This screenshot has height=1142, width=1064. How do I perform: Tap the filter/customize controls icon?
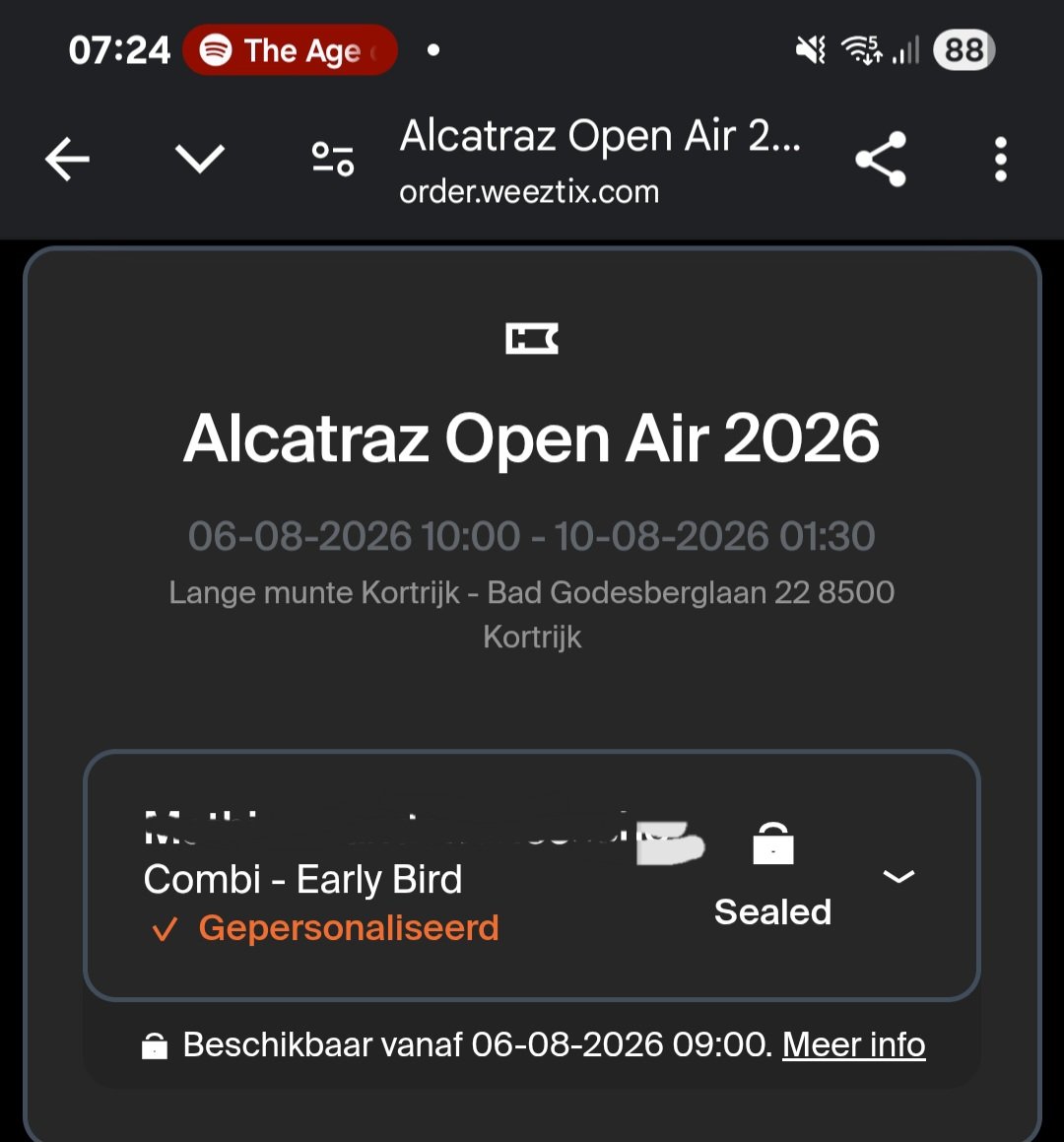pos(331,158)
